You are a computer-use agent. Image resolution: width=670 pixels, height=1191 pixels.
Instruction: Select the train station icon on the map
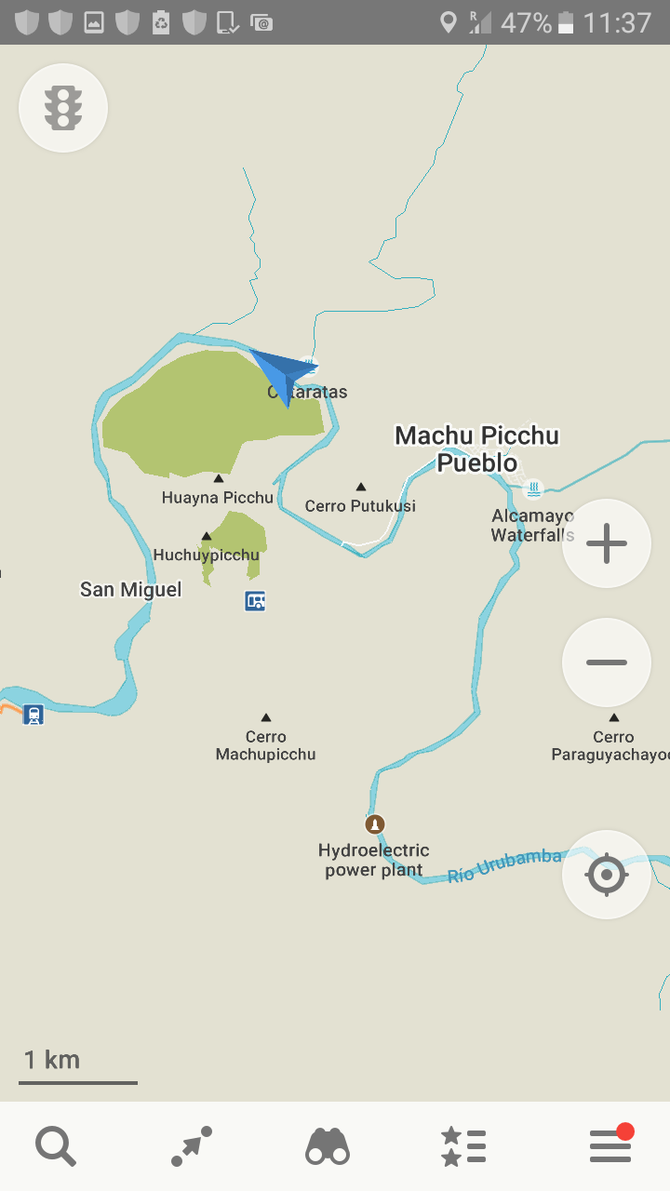tap(34, 714)
